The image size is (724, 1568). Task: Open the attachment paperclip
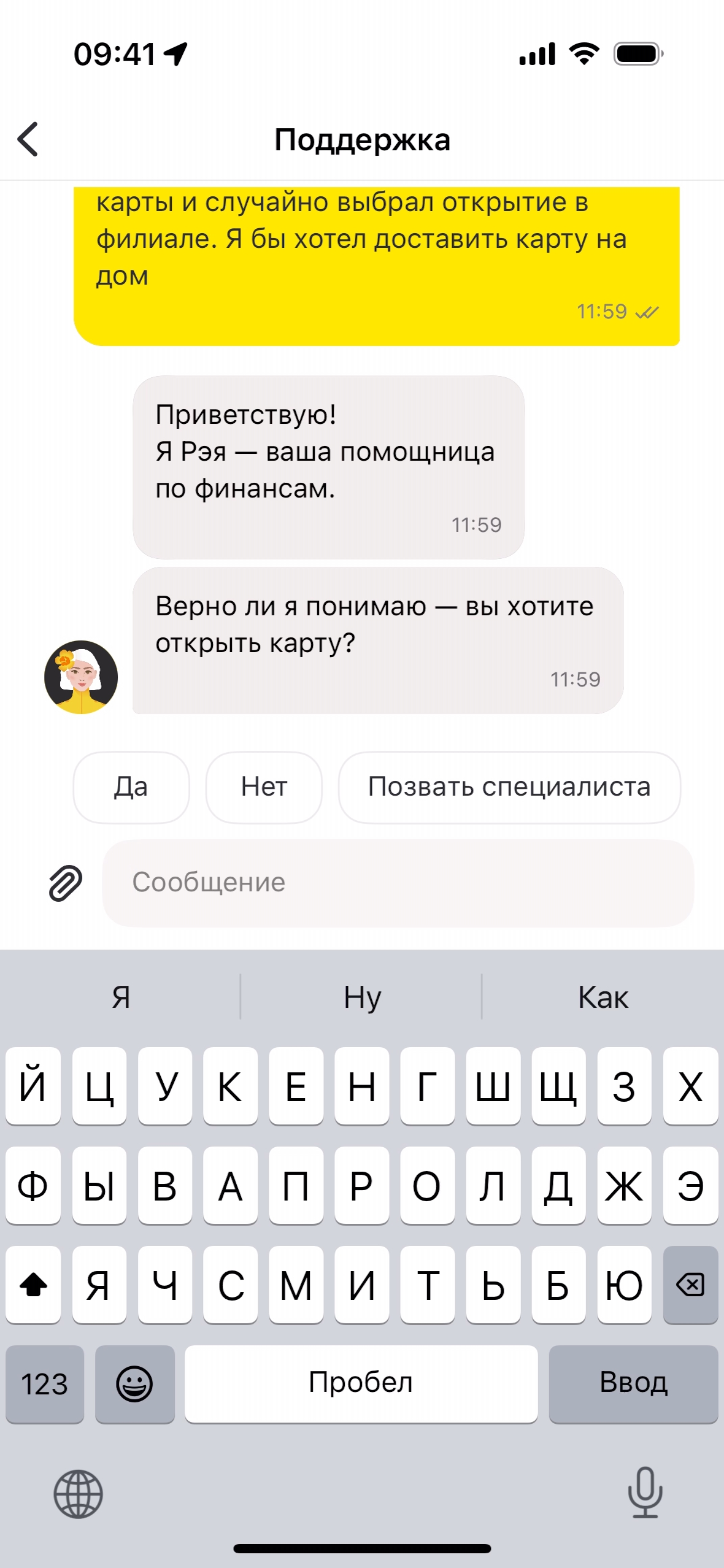65,883
